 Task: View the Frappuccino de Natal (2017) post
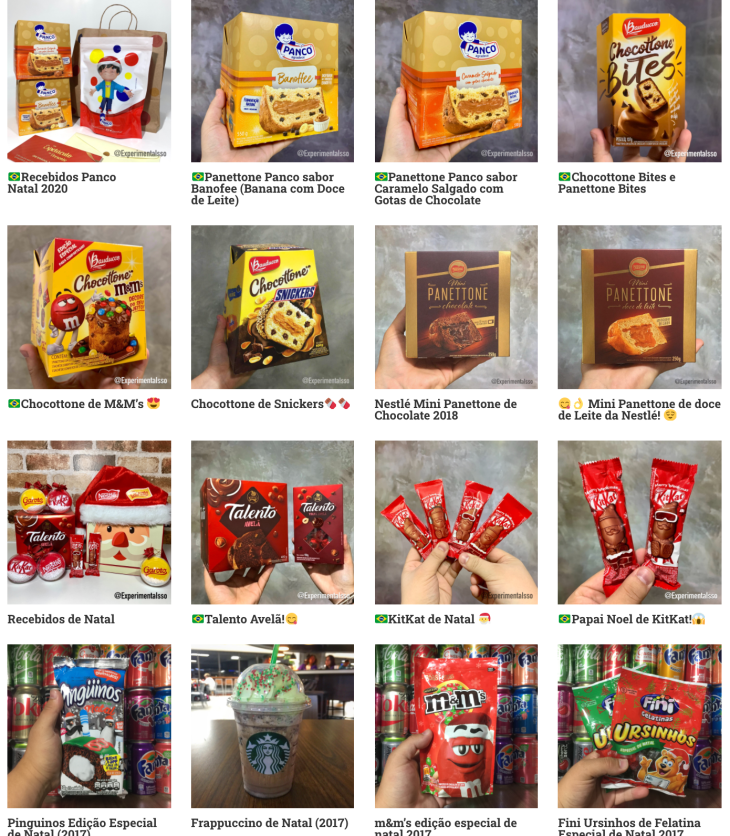point(272,726)
